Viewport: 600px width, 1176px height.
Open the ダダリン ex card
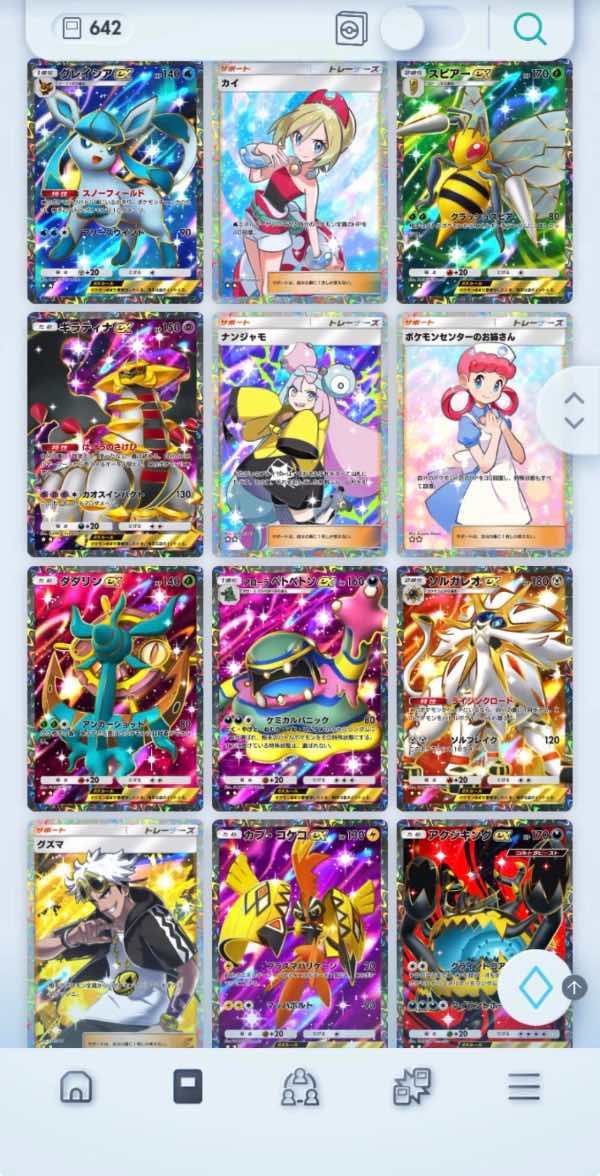(116, 688)
